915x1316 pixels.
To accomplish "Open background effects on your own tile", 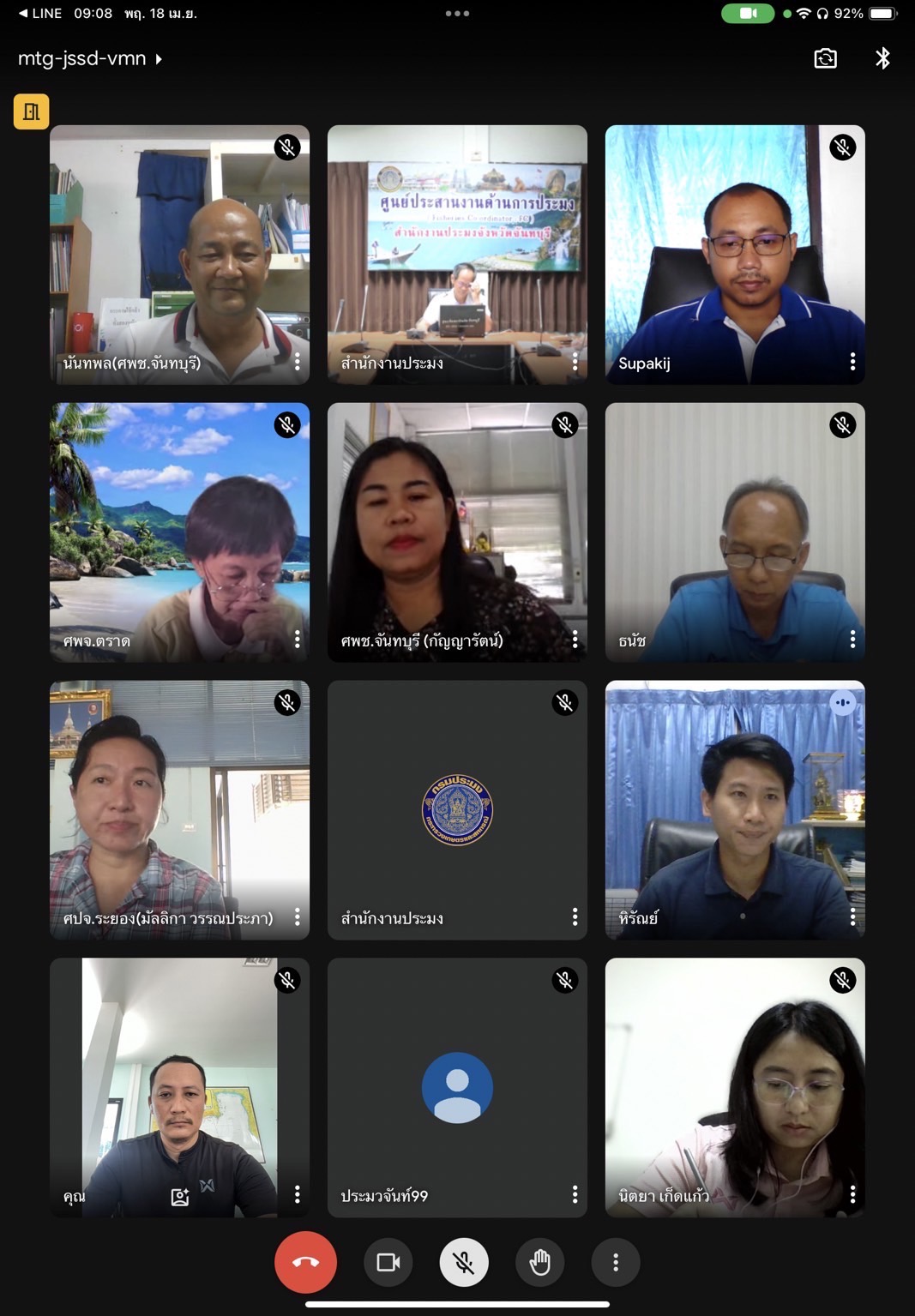I will pyautogui.click(x=180, y=1197).
